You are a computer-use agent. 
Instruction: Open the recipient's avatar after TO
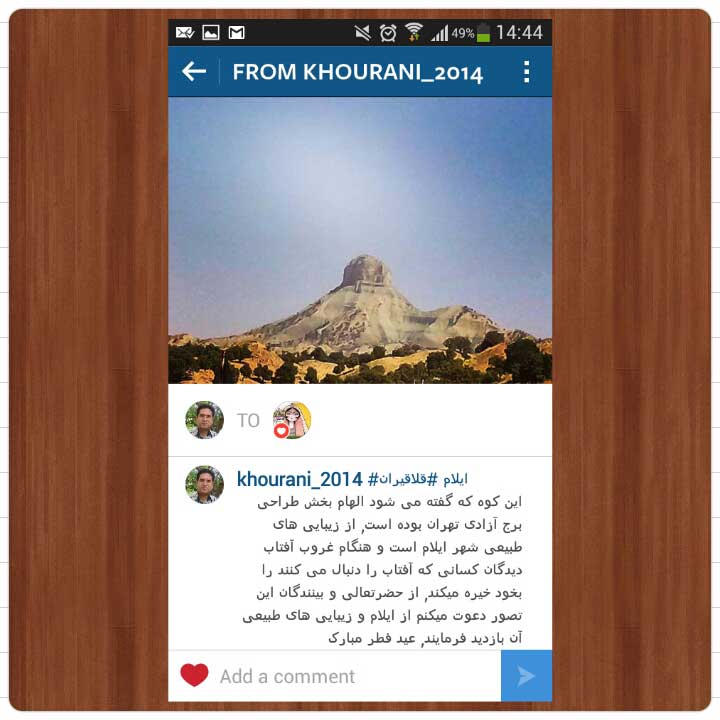(x=292, y=420)
